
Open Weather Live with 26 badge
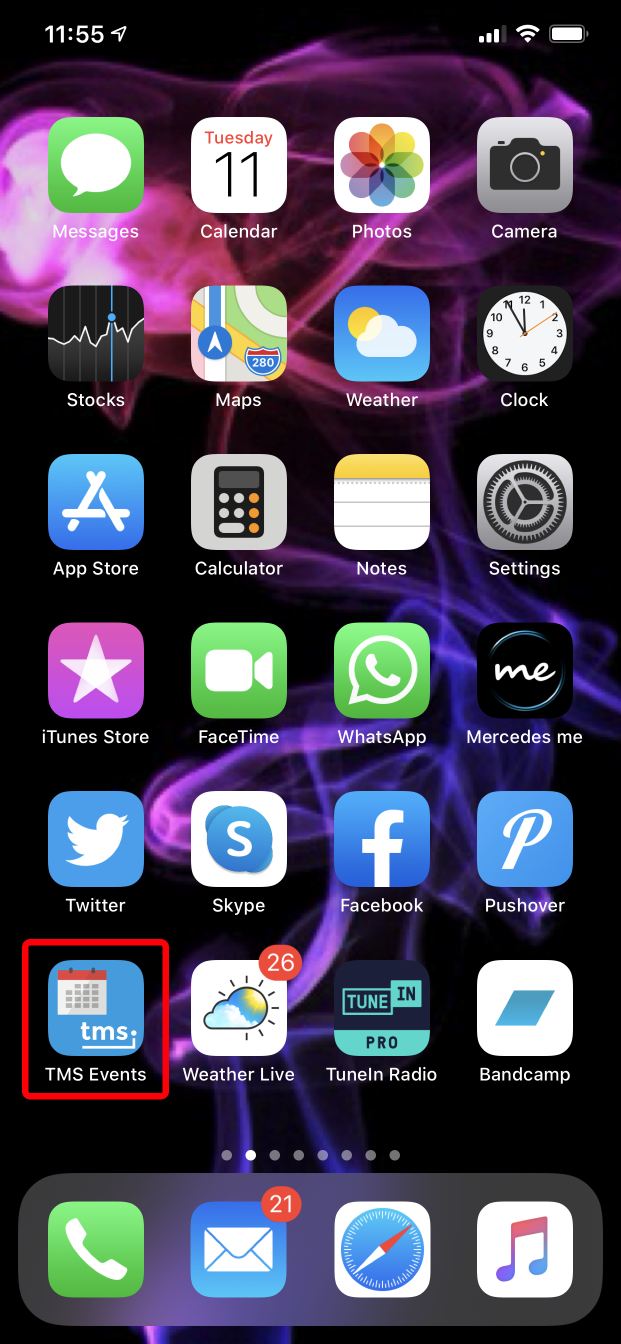pos(239,1008)
